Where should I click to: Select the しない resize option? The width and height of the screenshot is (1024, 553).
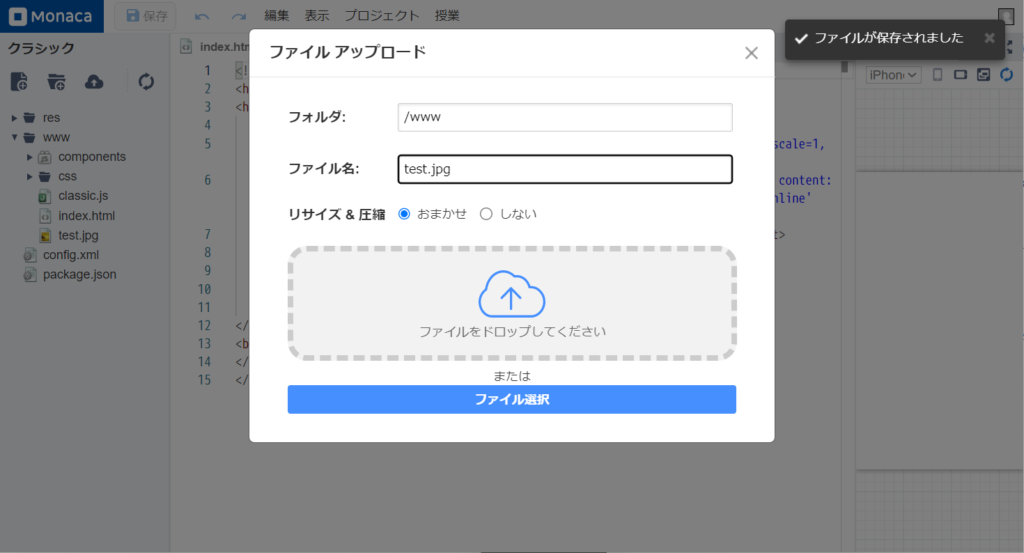(486, 213)
